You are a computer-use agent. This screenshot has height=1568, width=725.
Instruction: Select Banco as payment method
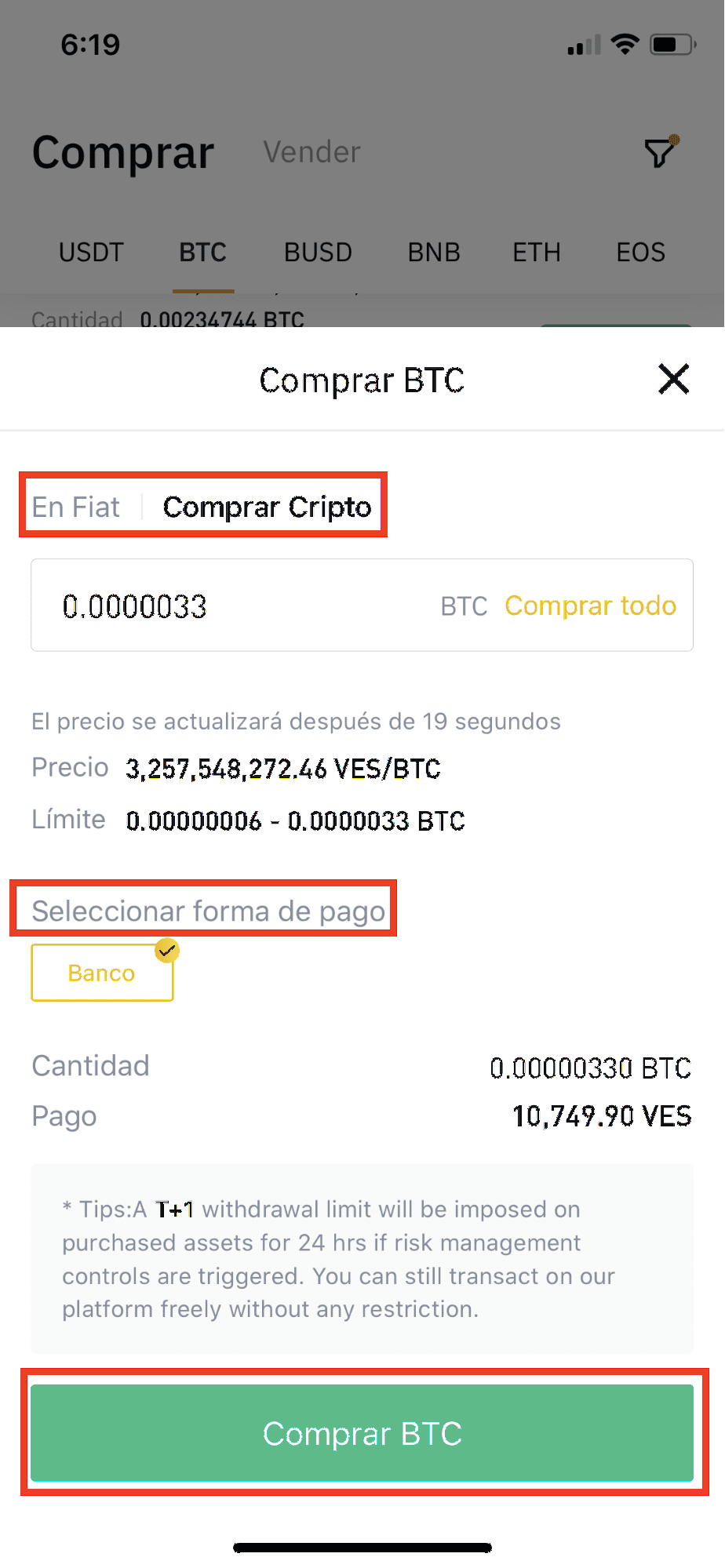pos(102,973)
